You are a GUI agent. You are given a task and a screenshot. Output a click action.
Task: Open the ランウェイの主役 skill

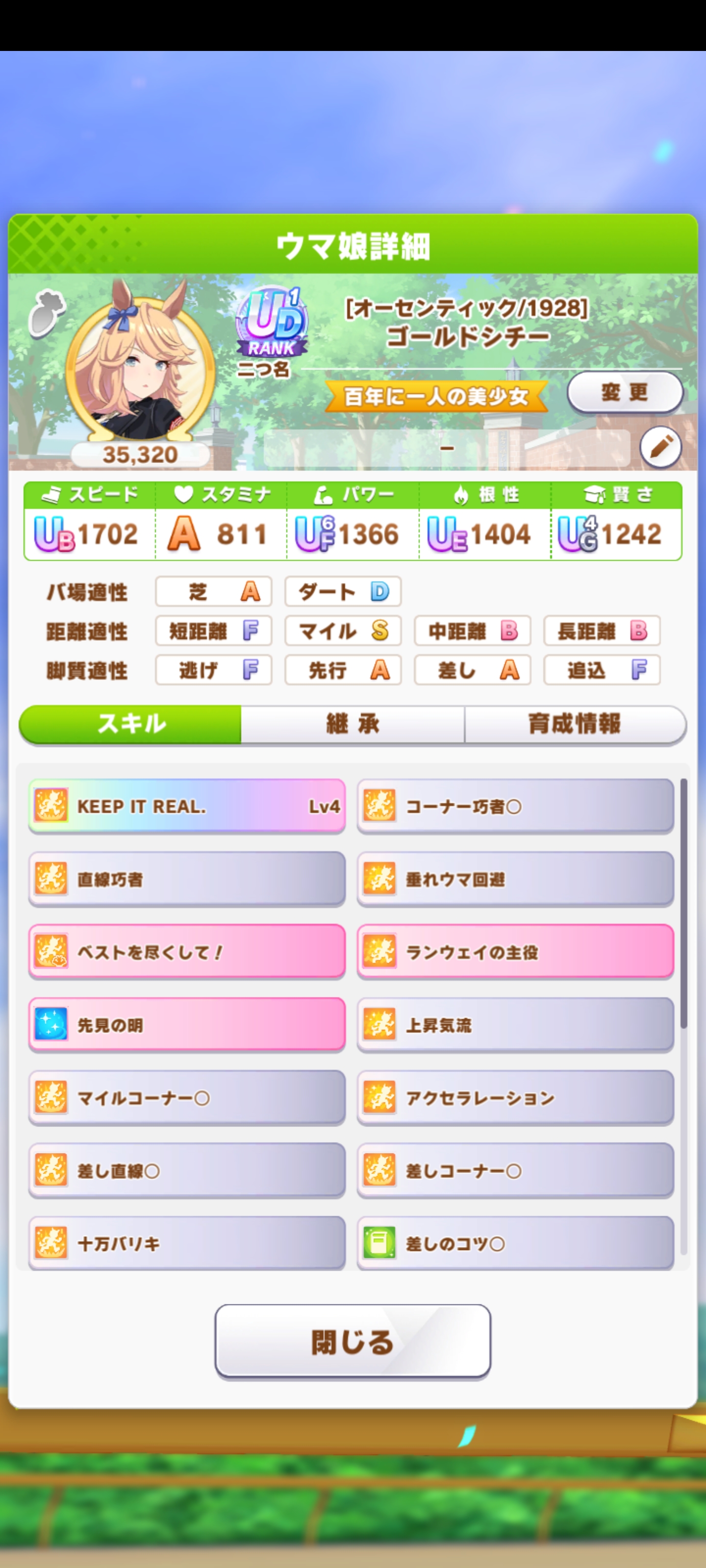click(x=515, y=952)
